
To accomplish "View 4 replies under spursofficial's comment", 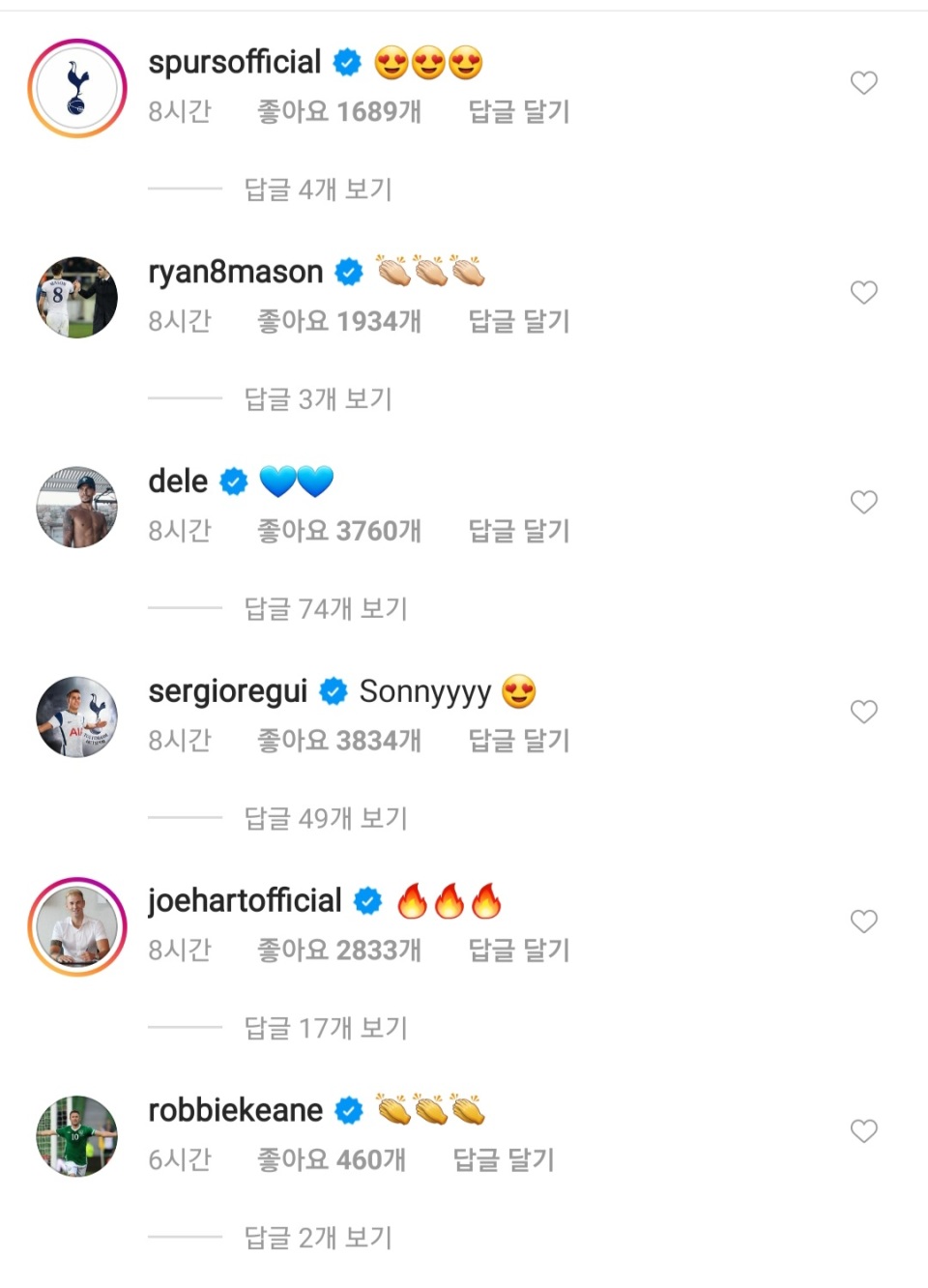I will (x=317, y=190).
